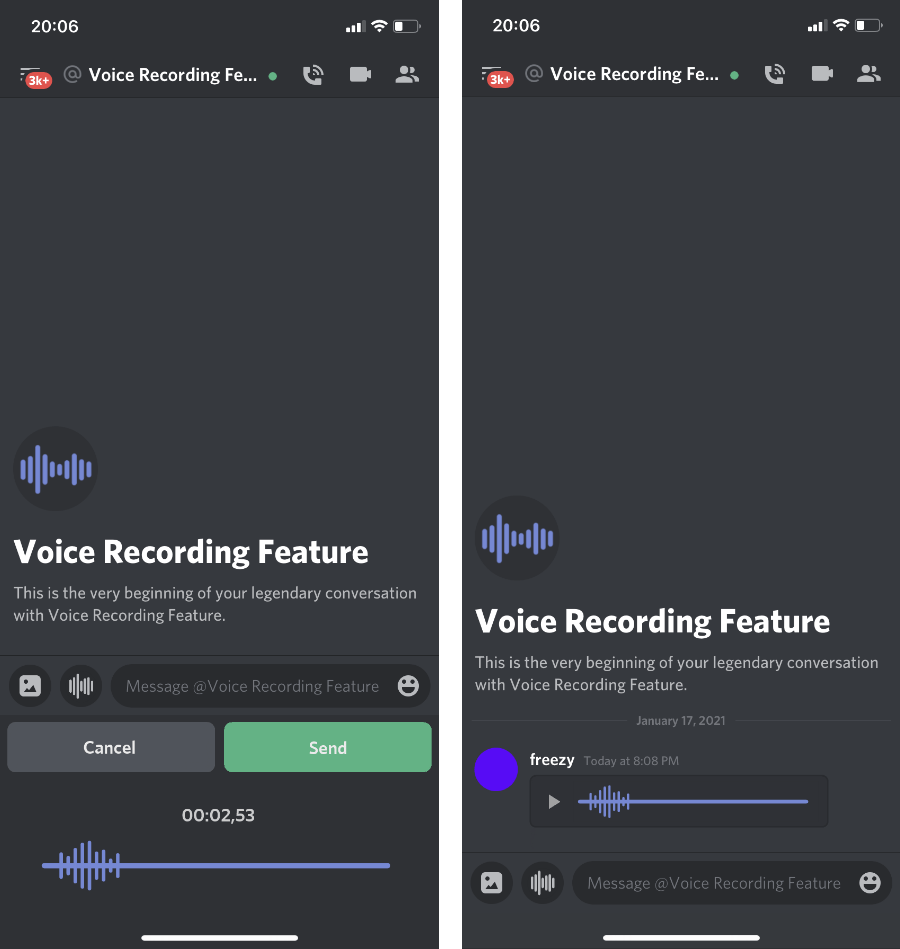Open the image attachment picker

pos(30,685)
